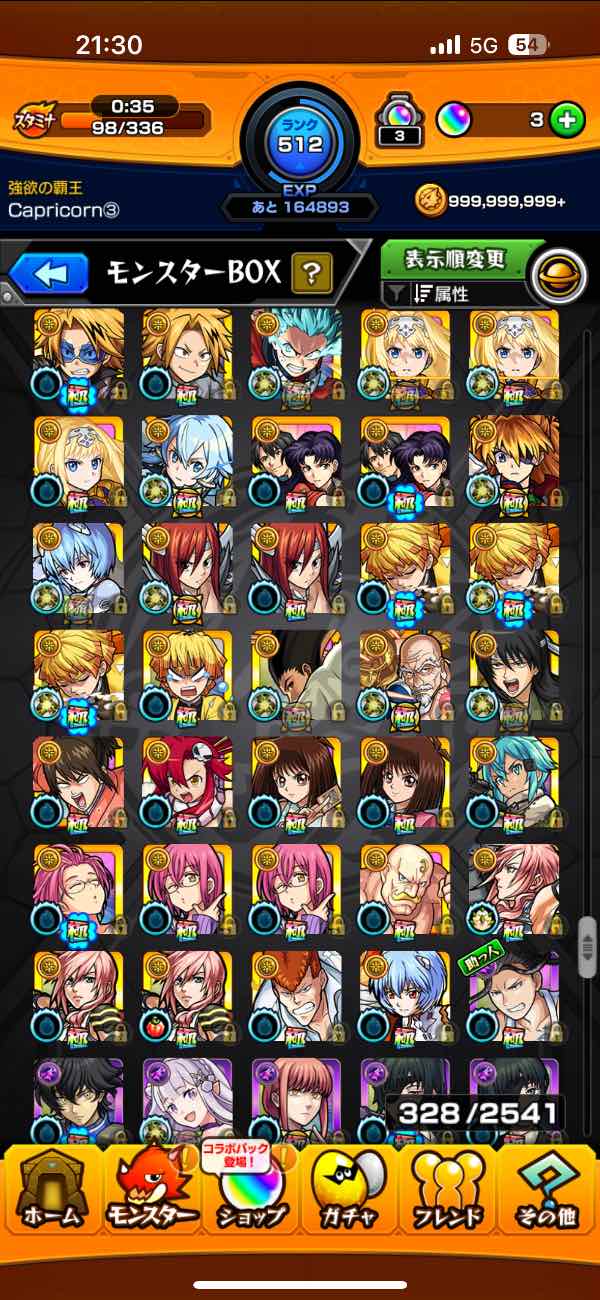
Task: Tap the green plus to add orbs
Action: (567, 120)
